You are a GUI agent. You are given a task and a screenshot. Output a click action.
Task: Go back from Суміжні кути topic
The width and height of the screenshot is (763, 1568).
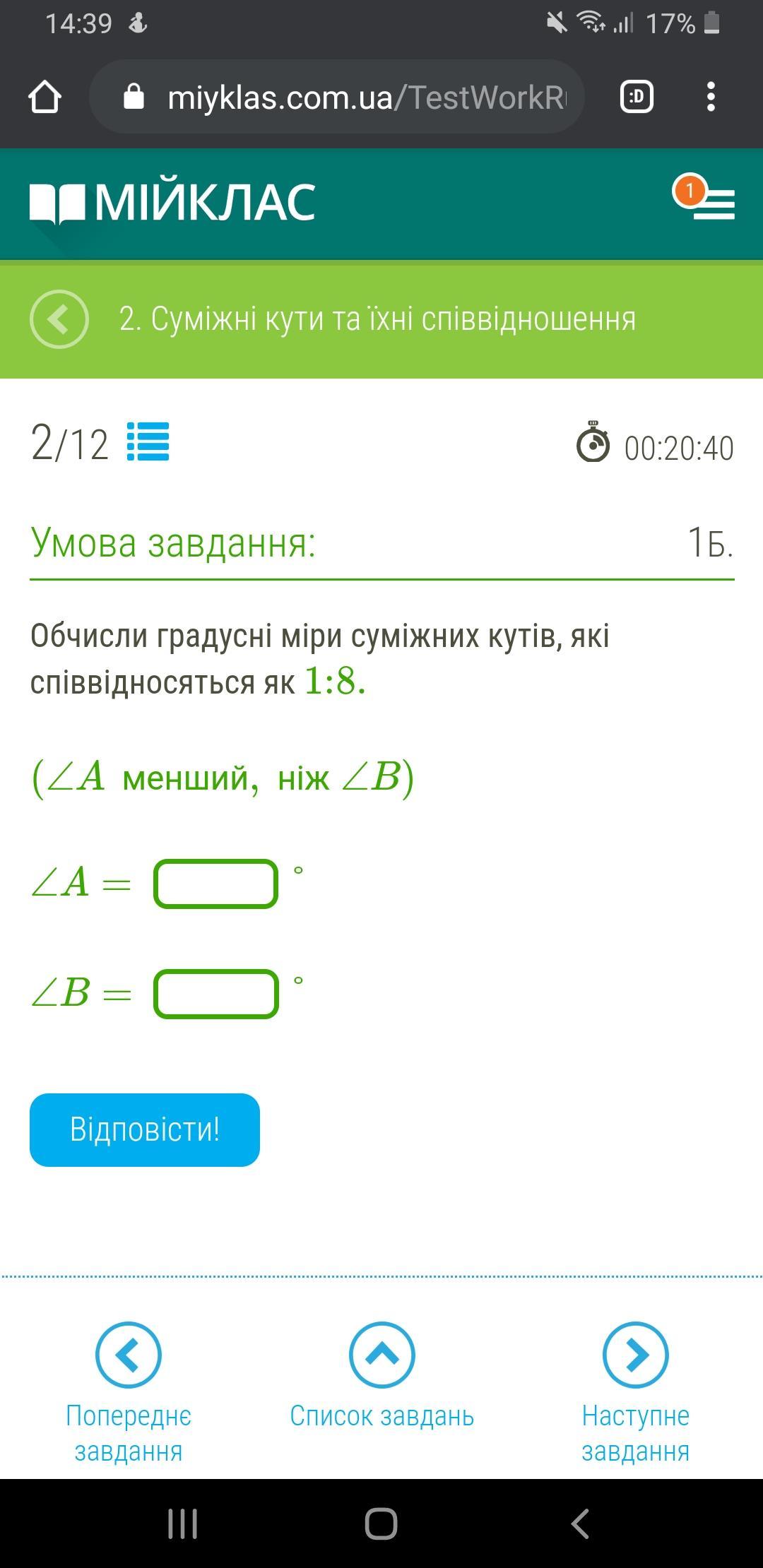click(x=59, y=319)
